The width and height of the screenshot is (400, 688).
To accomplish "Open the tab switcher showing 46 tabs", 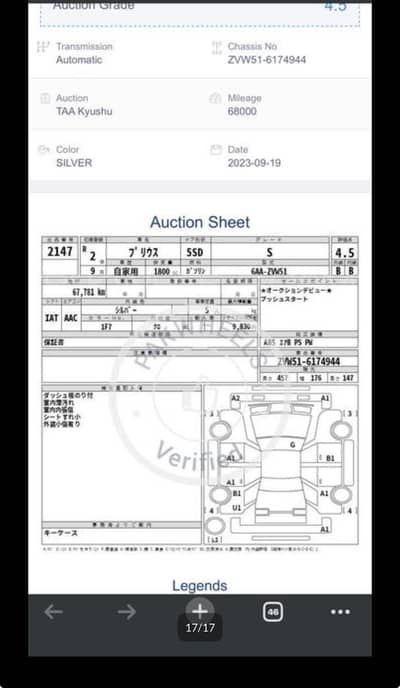I will [x=273, y=612].
